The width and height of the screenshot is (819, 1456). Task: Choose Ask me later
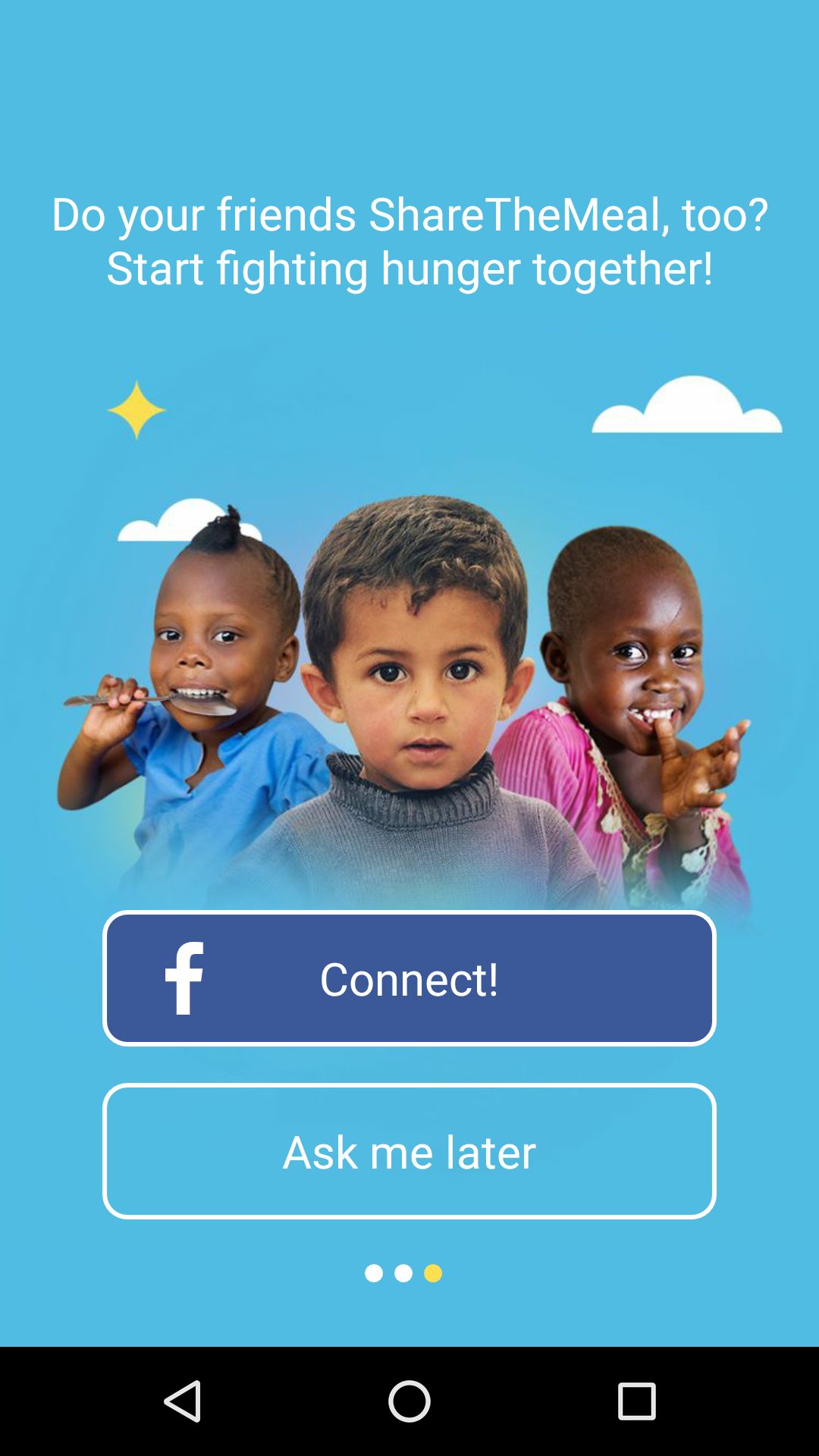point(409,1151)
